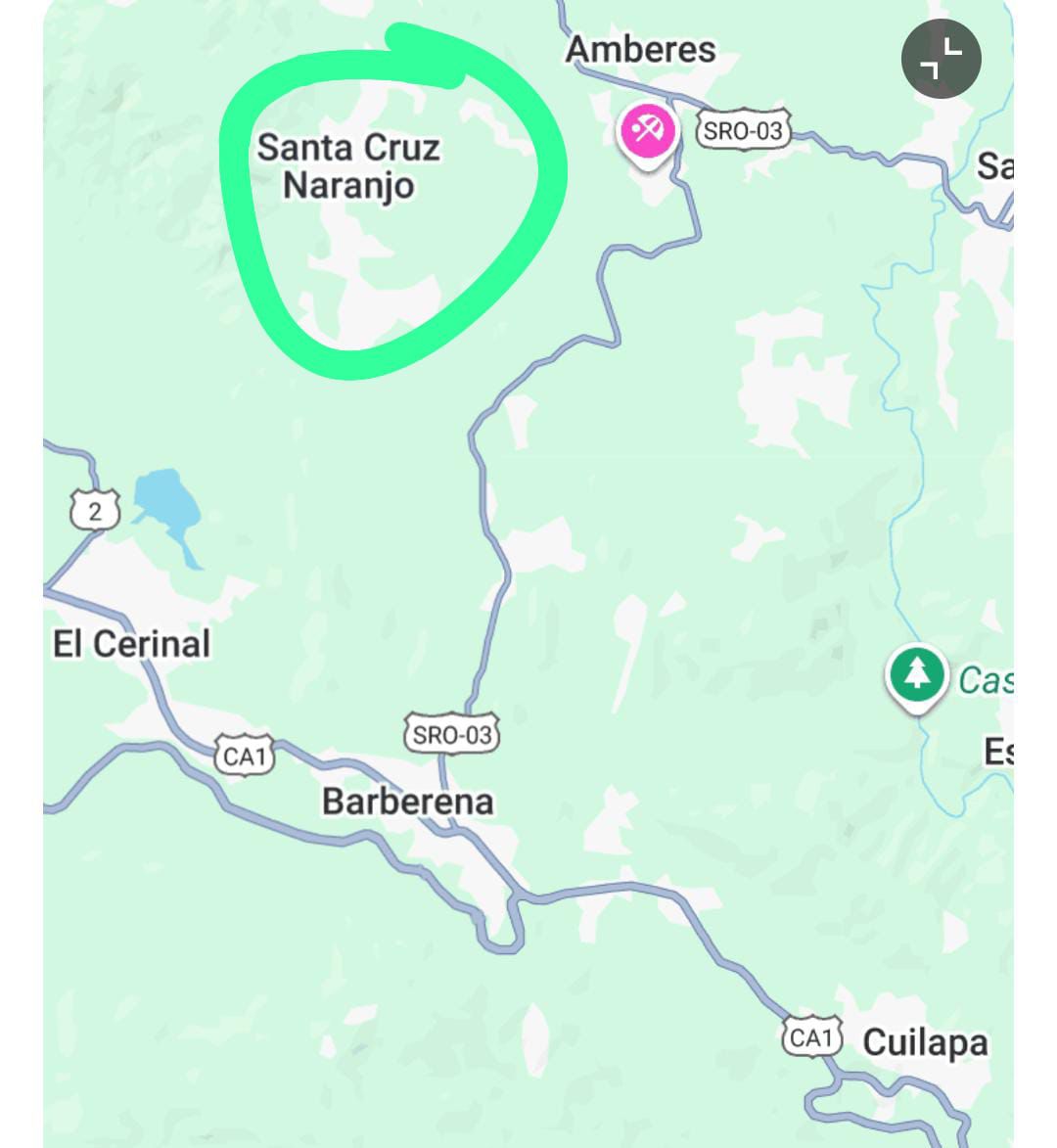Viewport: 1057px width, 1148px height.
Task: Open the green park pin marker
Action: pyautogui.click(x=916, y=674)
